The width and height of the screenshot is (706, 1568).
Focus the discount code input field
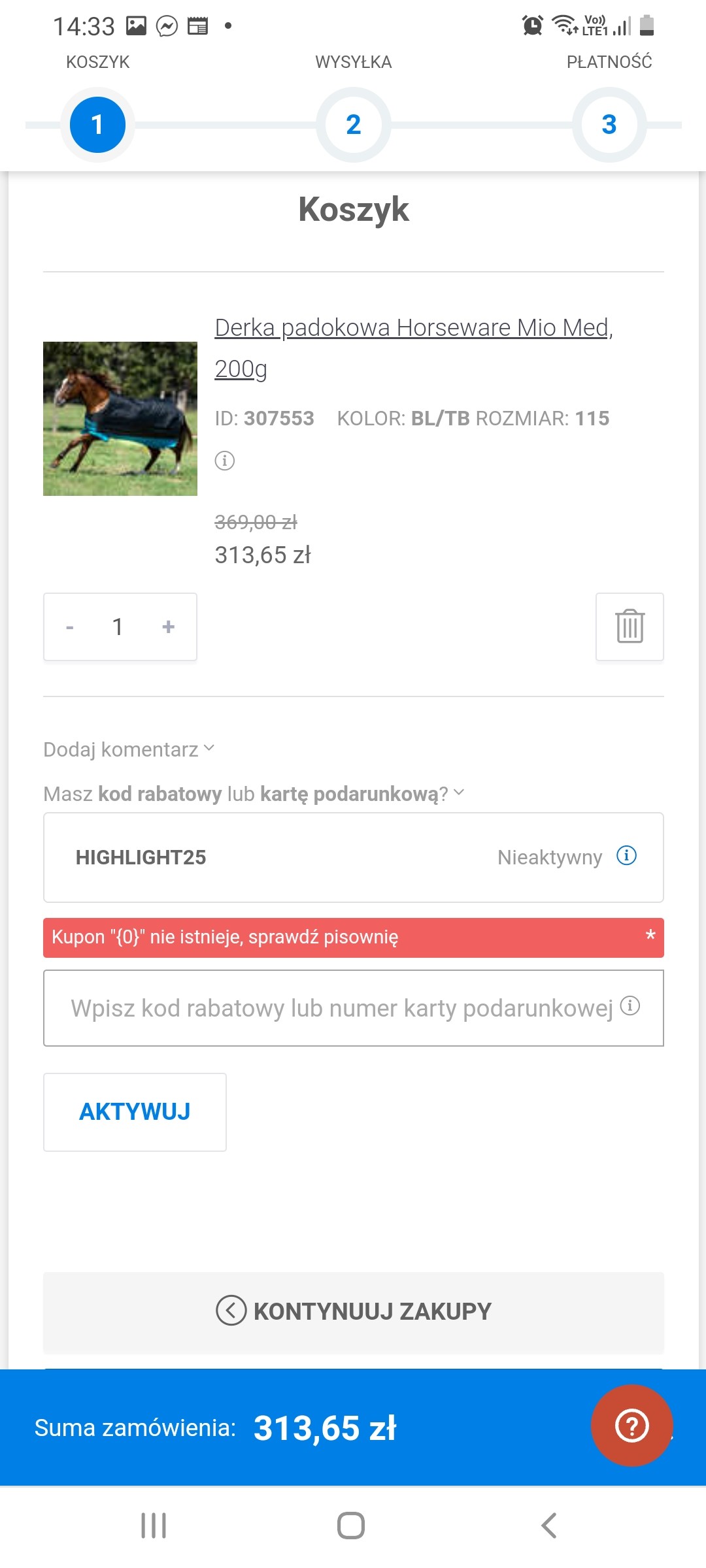[x=340, y=1008]
